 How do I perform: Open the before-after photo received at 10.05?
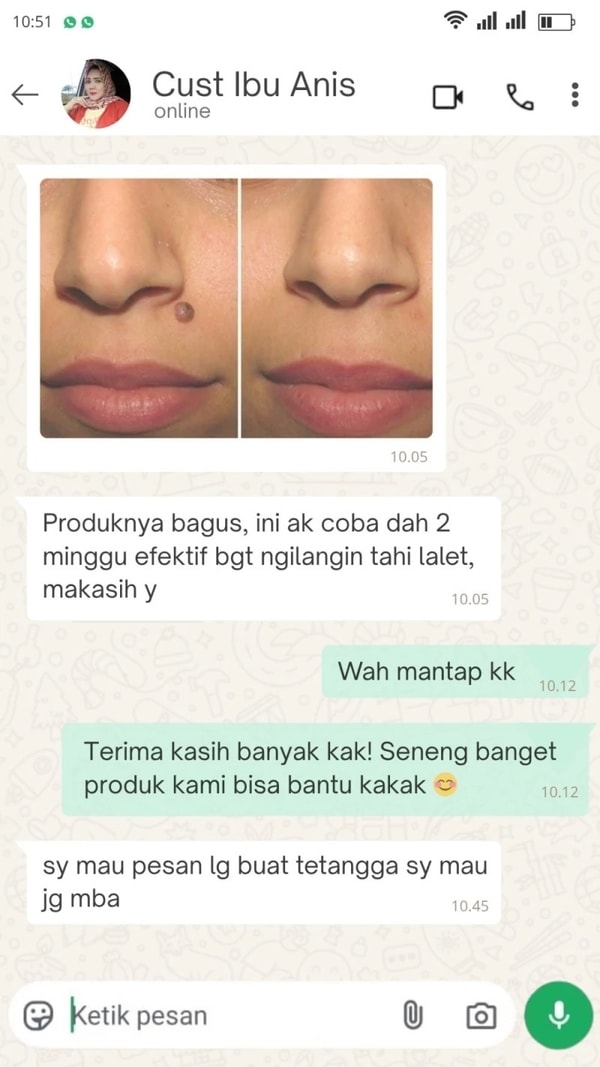click(236, 308)
